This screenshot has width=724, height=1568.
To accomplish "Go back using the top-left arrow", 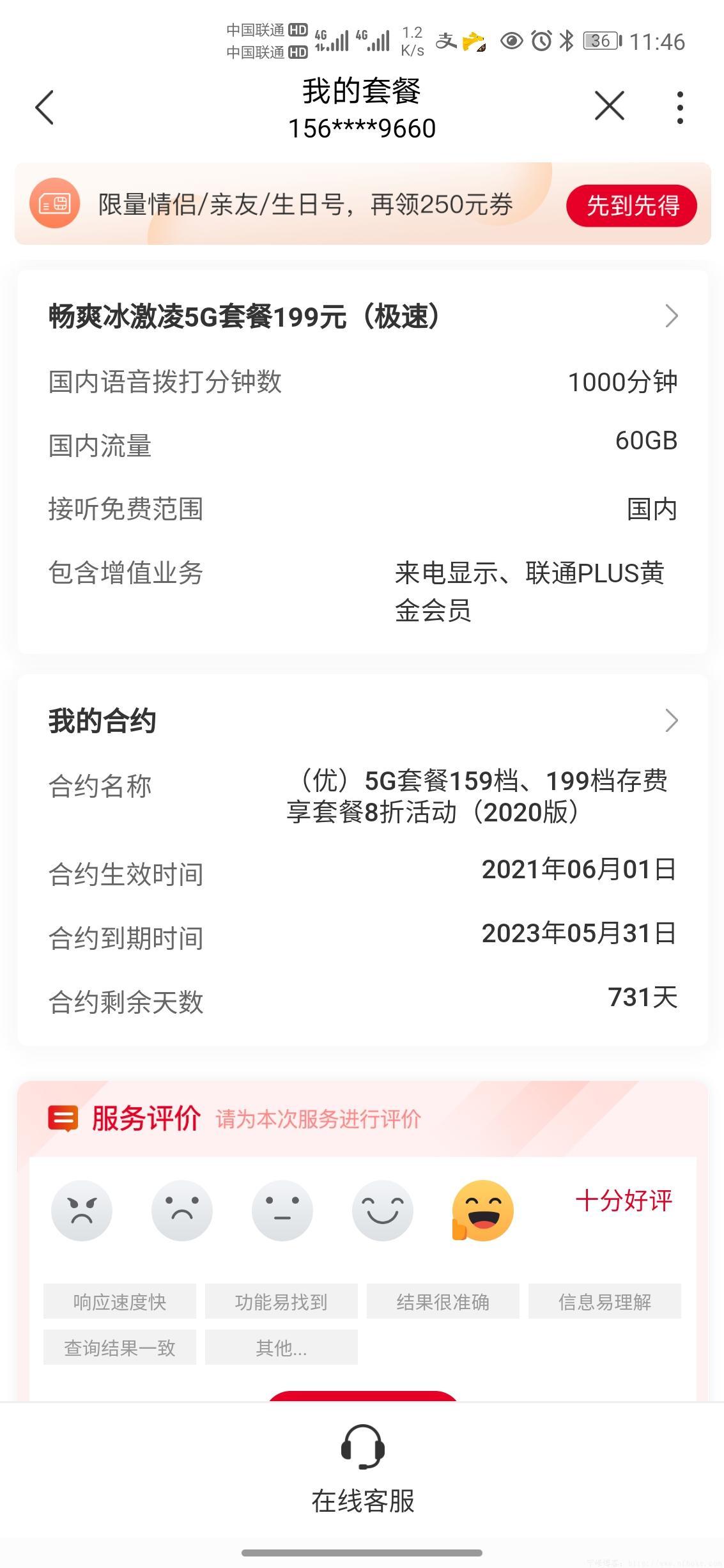I will (44, 107).
